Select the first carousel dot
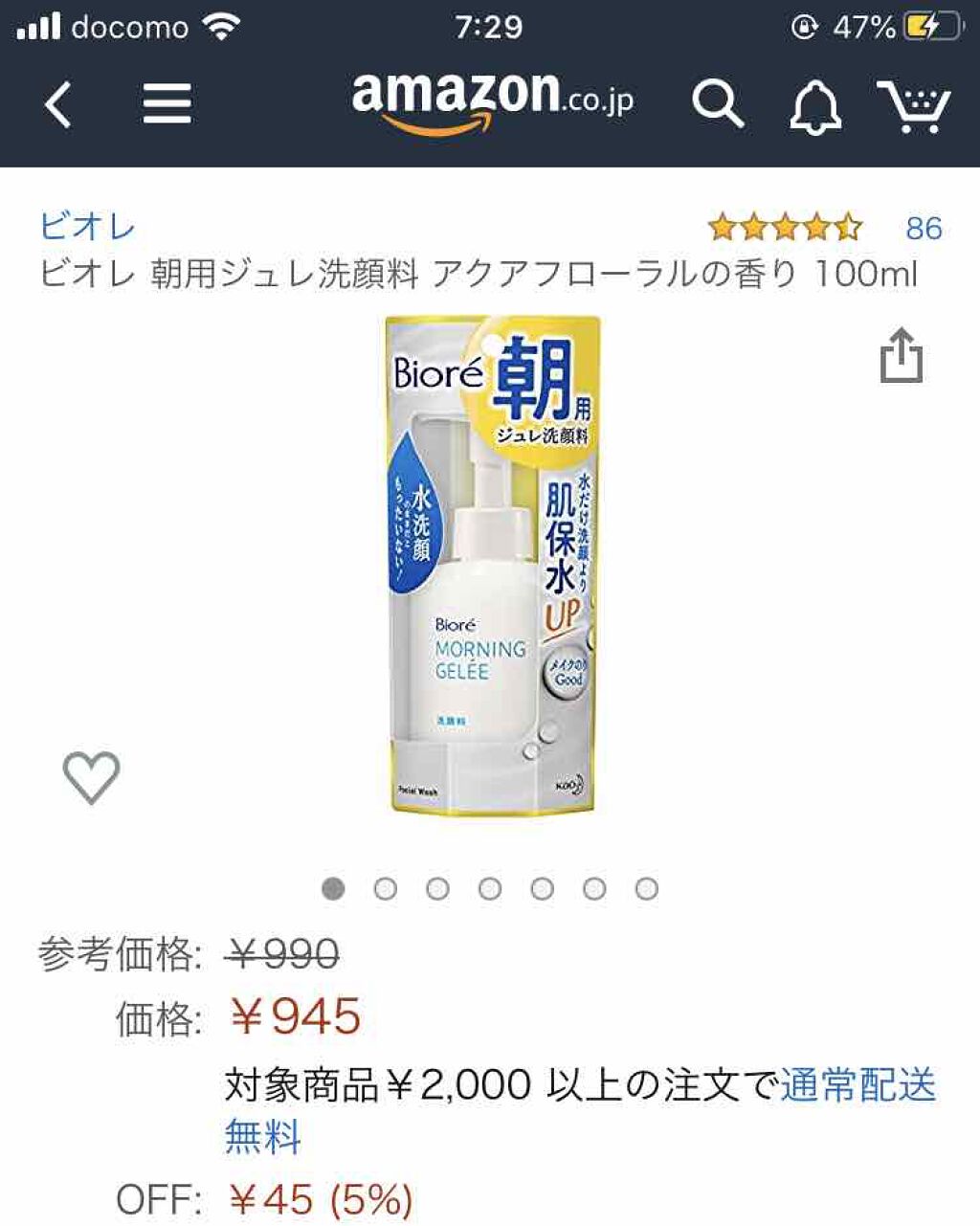This screenshot has height=1226, width=980. (332, 889)
